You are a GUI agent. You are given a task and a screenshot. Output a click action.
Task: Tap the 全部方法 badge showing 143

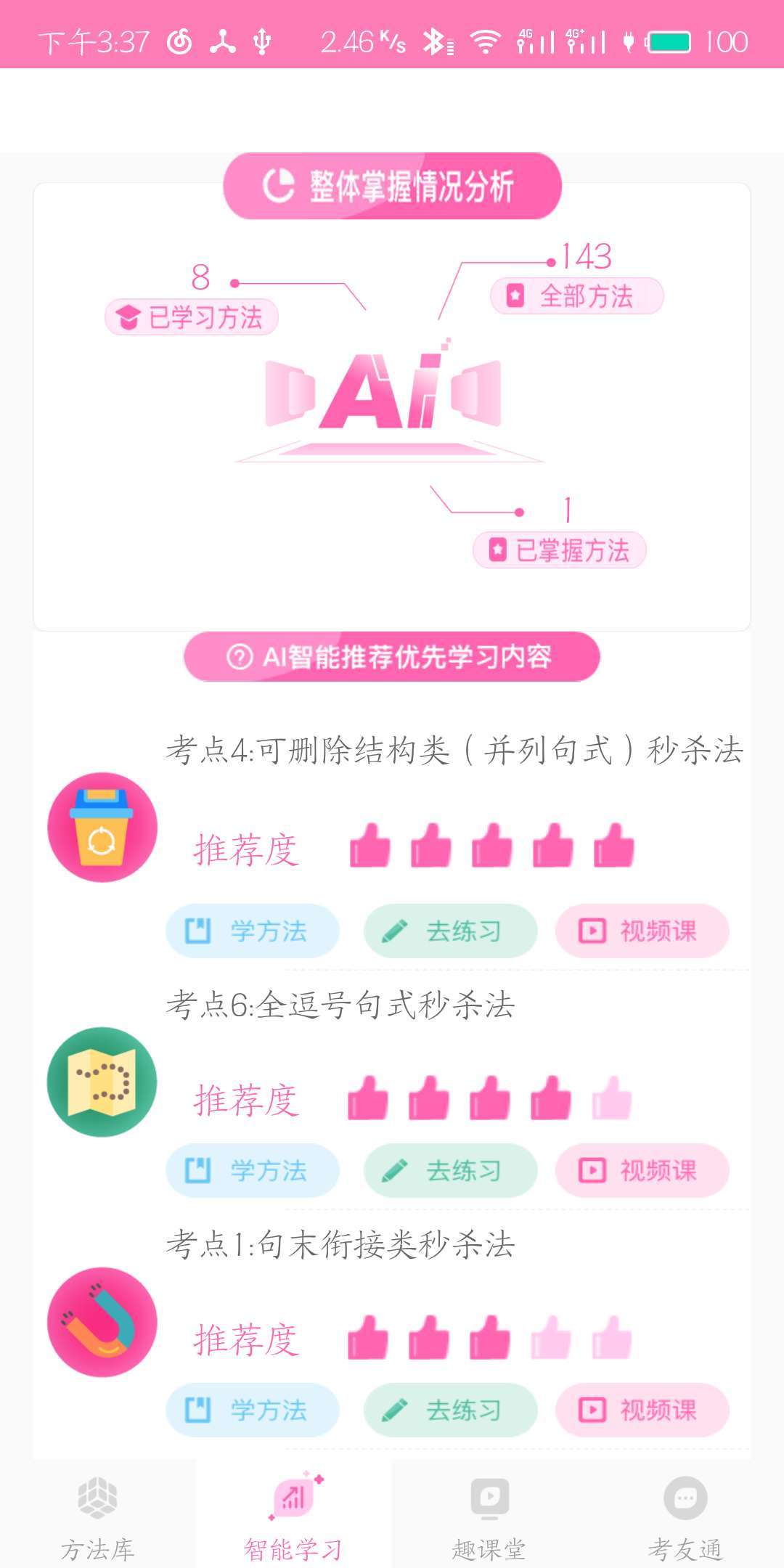click(577, 295)
